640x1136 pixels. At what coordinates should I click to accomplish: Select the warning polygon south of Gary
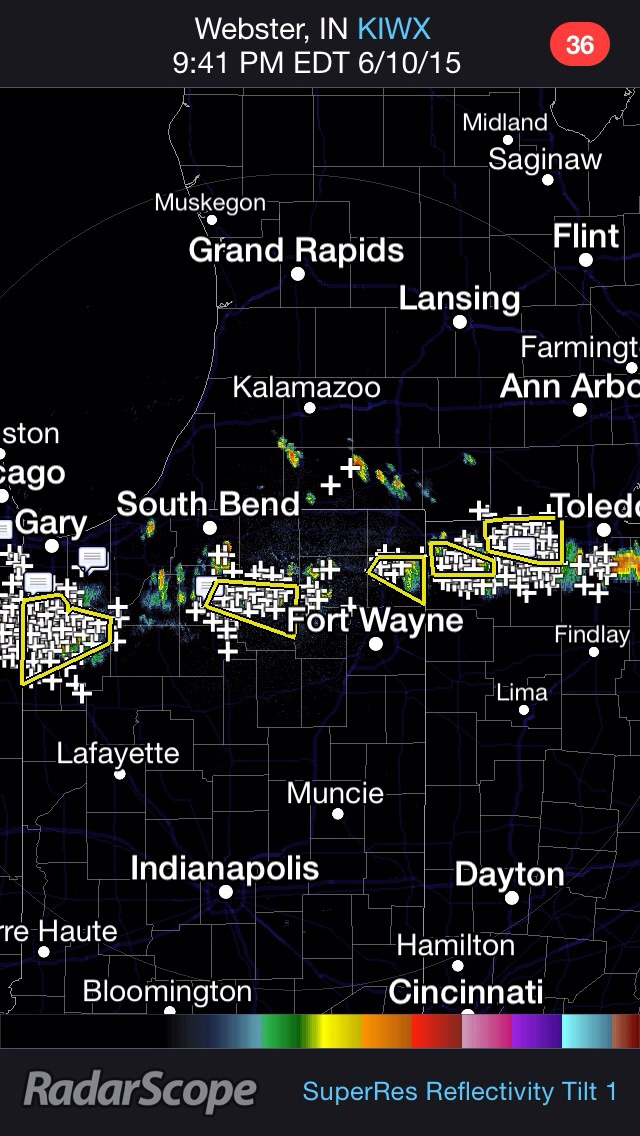[64, 638]
